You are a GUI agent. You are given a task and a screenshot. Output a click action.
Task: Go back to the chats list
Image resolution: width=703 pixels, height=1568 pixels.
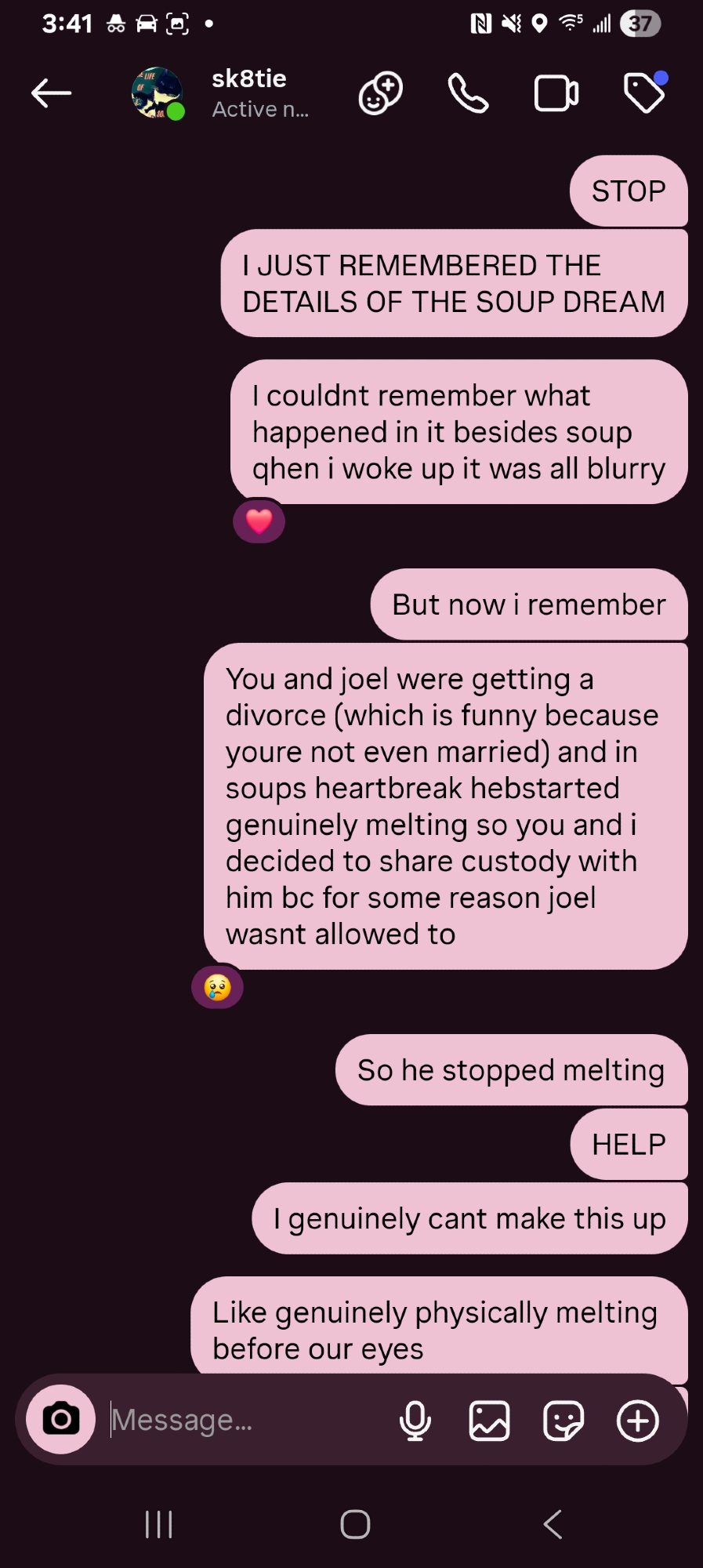52,93
